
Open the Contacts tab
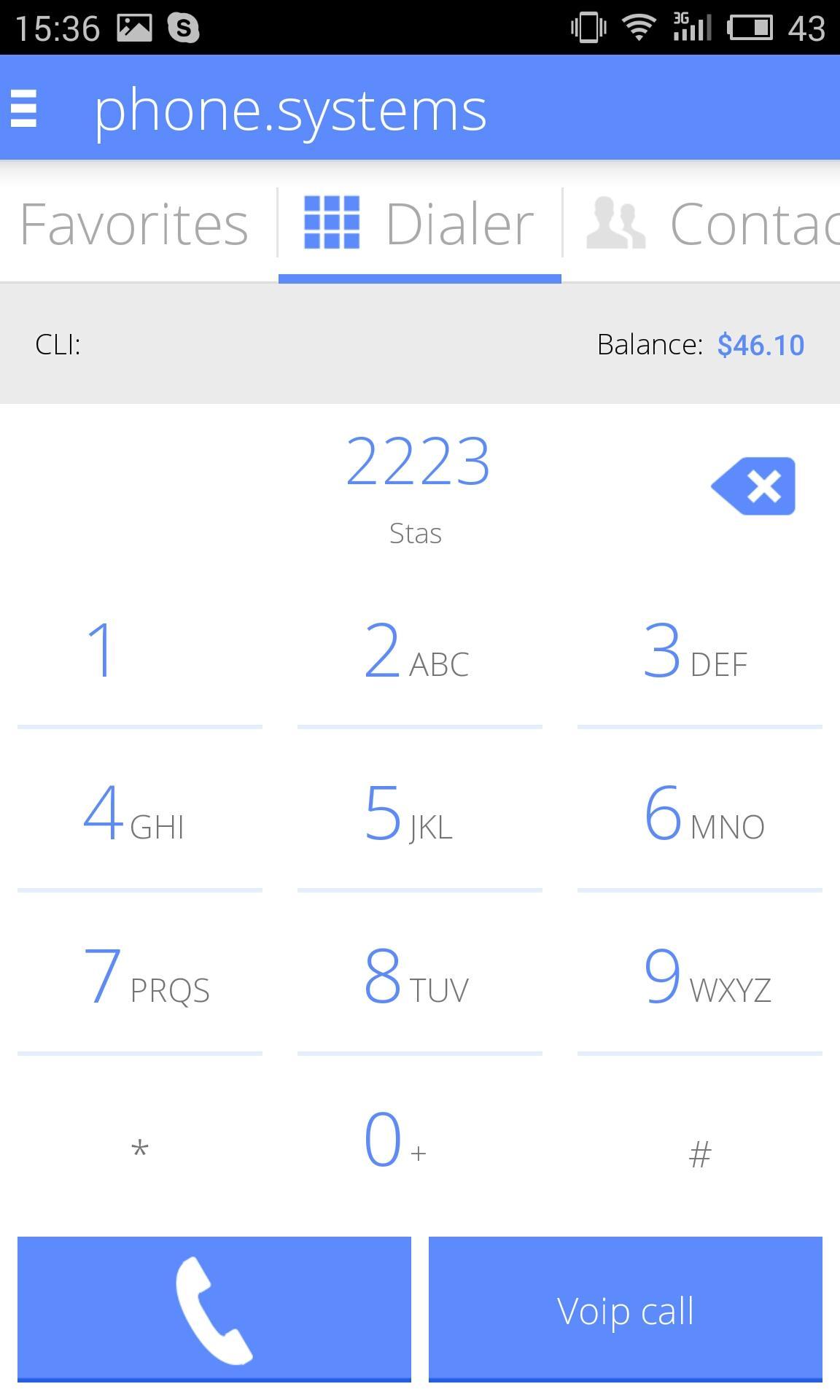pyautogui.click(x=751, y=223)
